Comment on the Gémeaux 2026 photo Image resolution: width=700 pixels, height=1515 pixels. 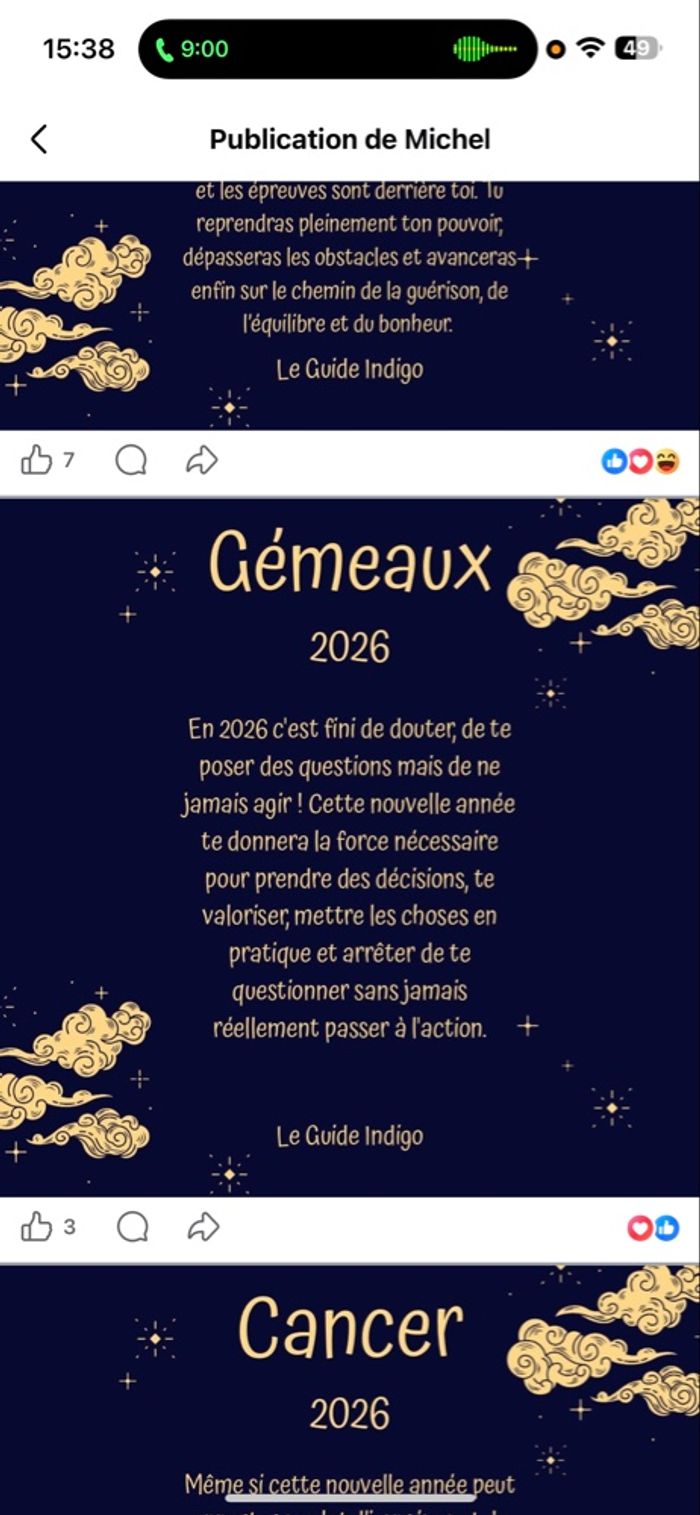(131, 1227)
